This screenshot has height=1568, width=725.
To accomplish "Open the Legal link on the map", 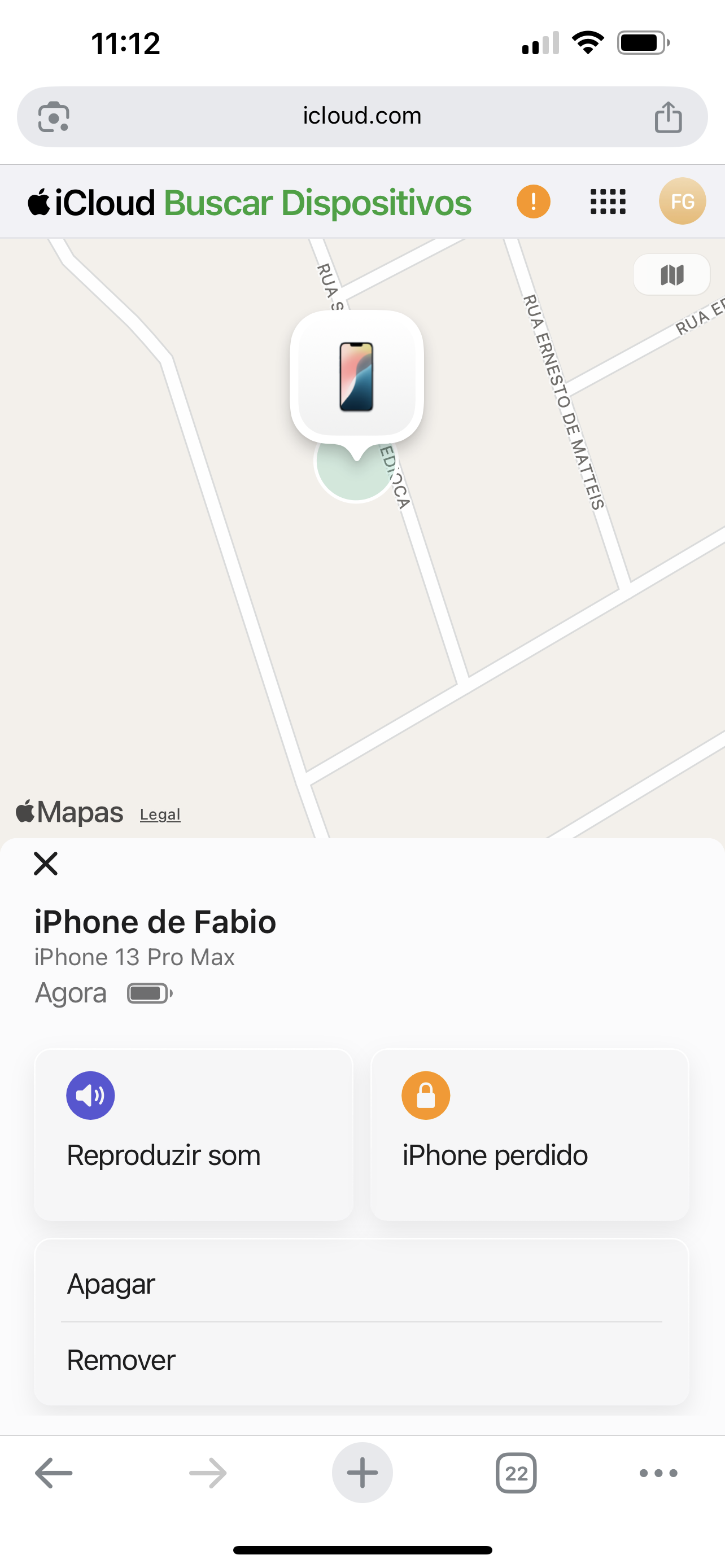I will [160, 814].
